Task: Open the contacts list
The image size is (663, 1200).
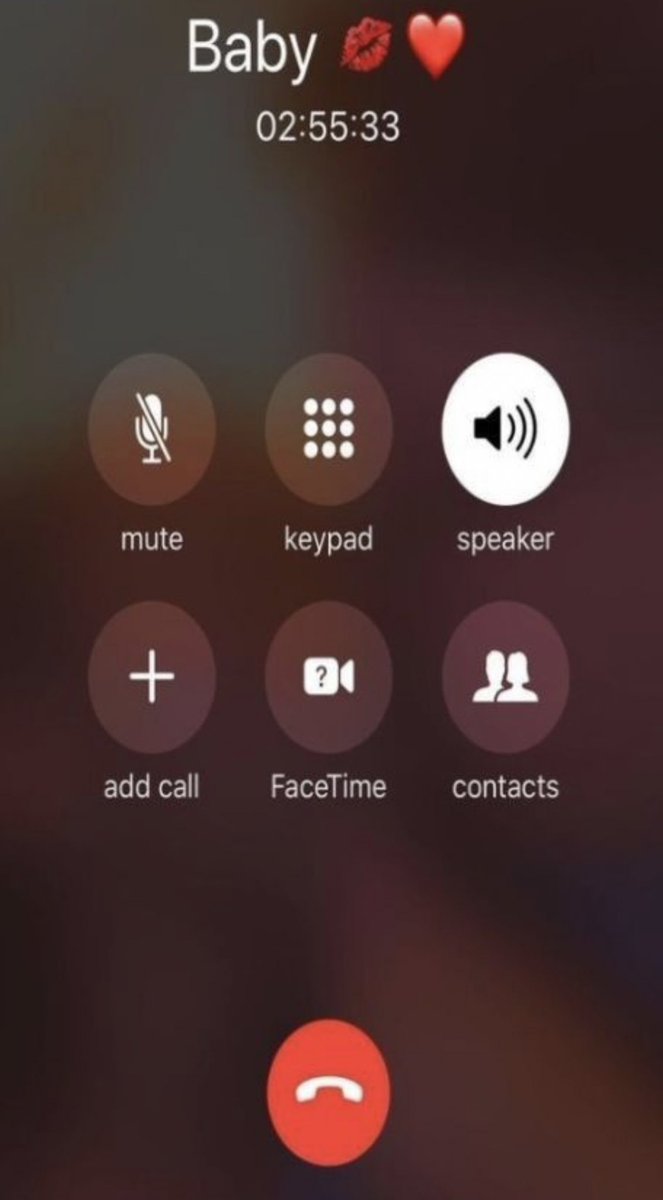Action: 505,677
